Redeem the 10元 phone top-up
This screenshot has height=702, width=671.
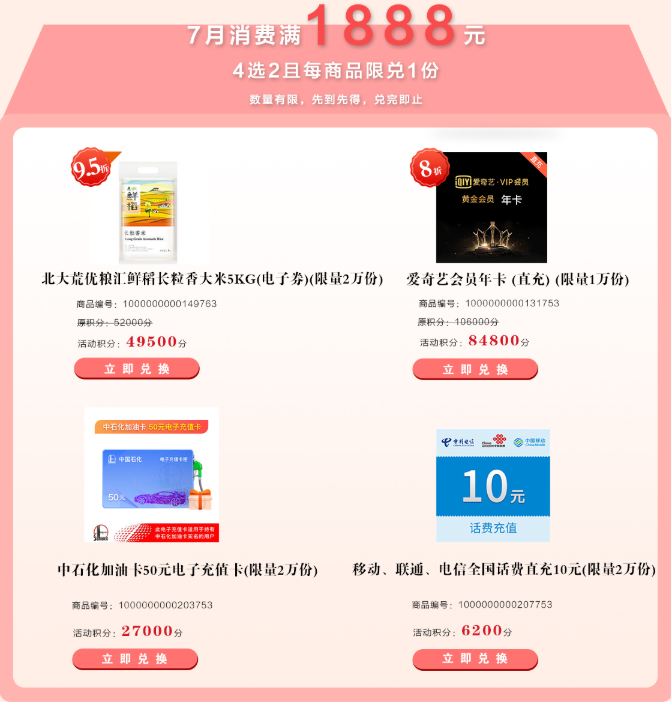(x=475, y=659)
